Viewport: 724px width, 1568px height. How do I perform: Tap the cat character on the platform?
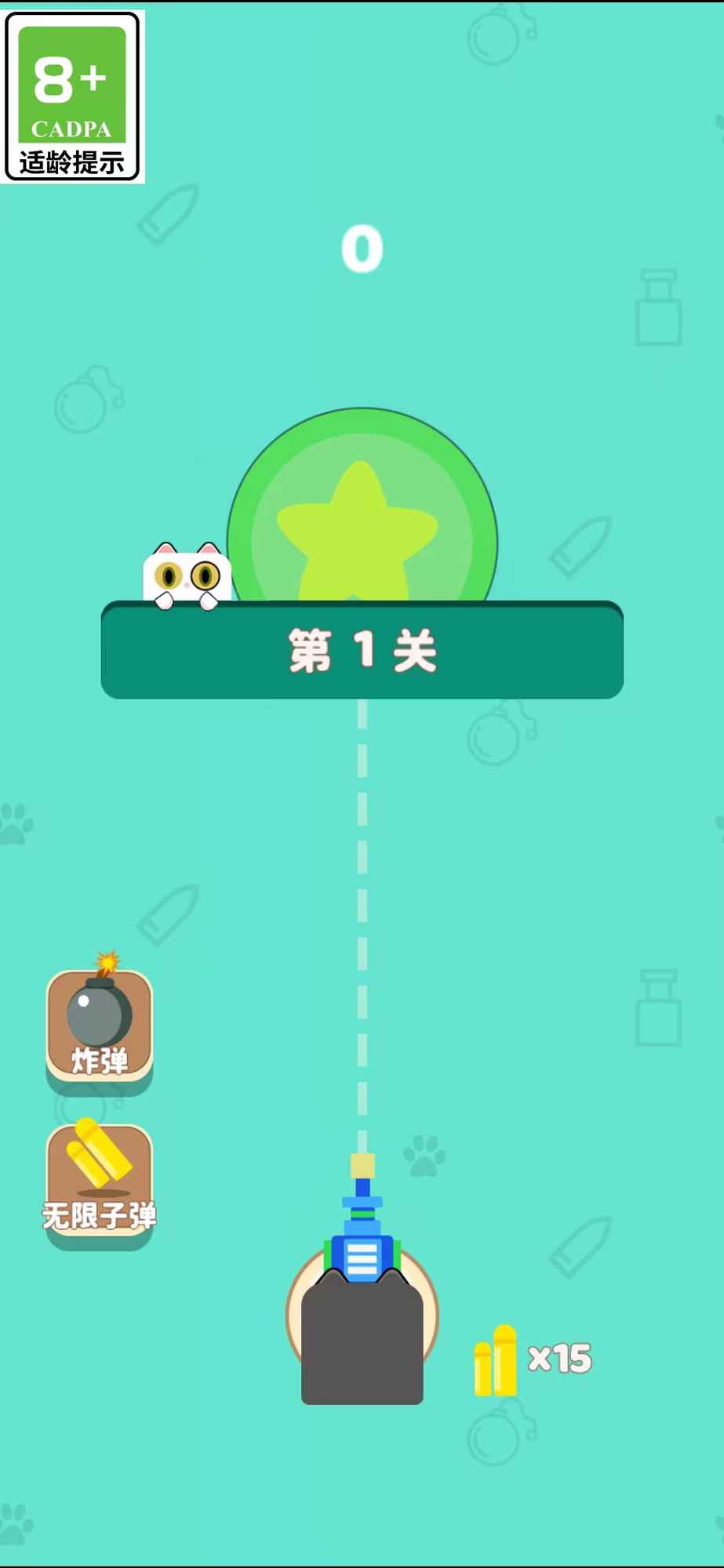(187, 572)
